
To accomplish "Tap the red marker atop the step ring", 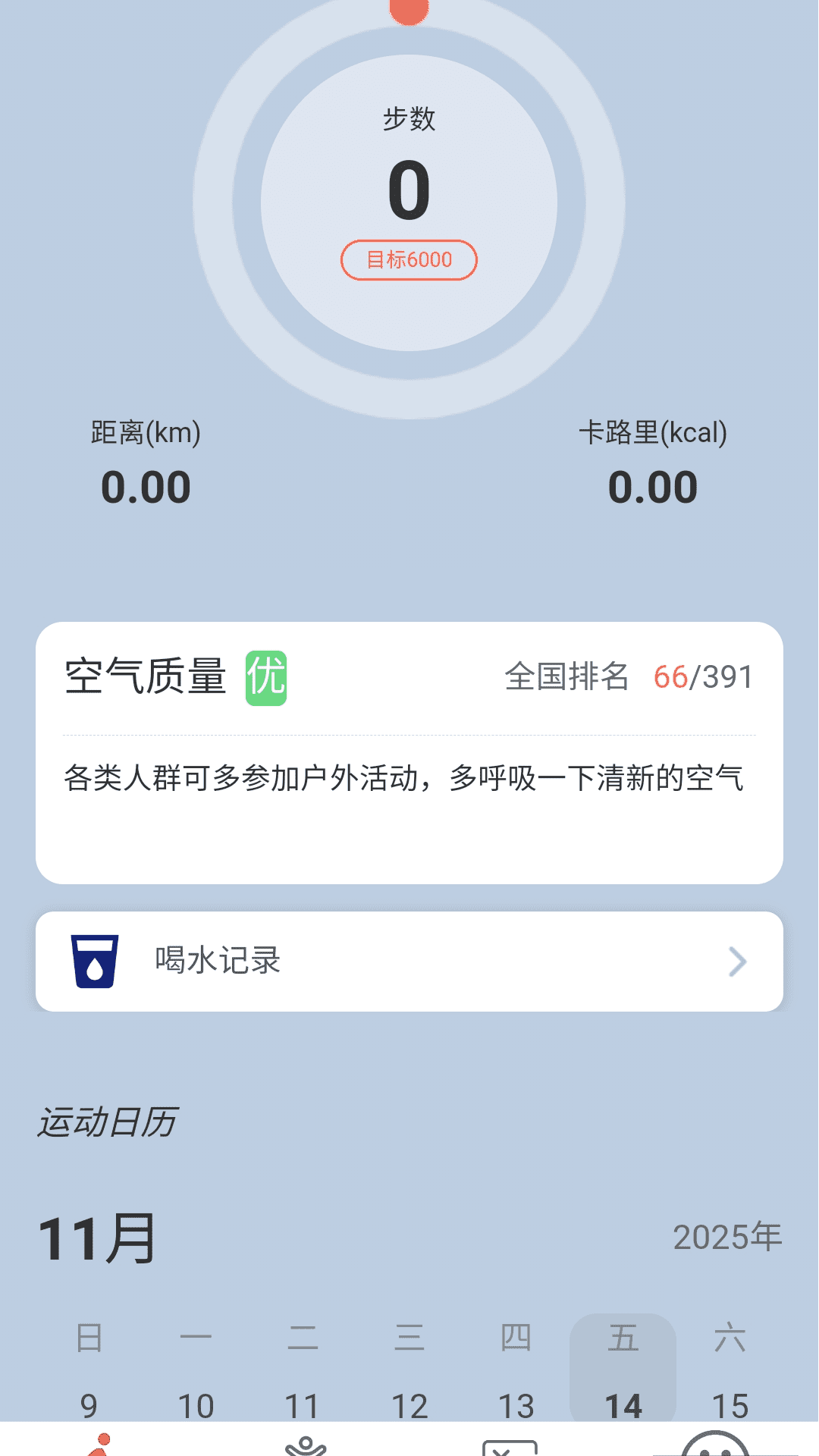I will [x=408, y=9].
